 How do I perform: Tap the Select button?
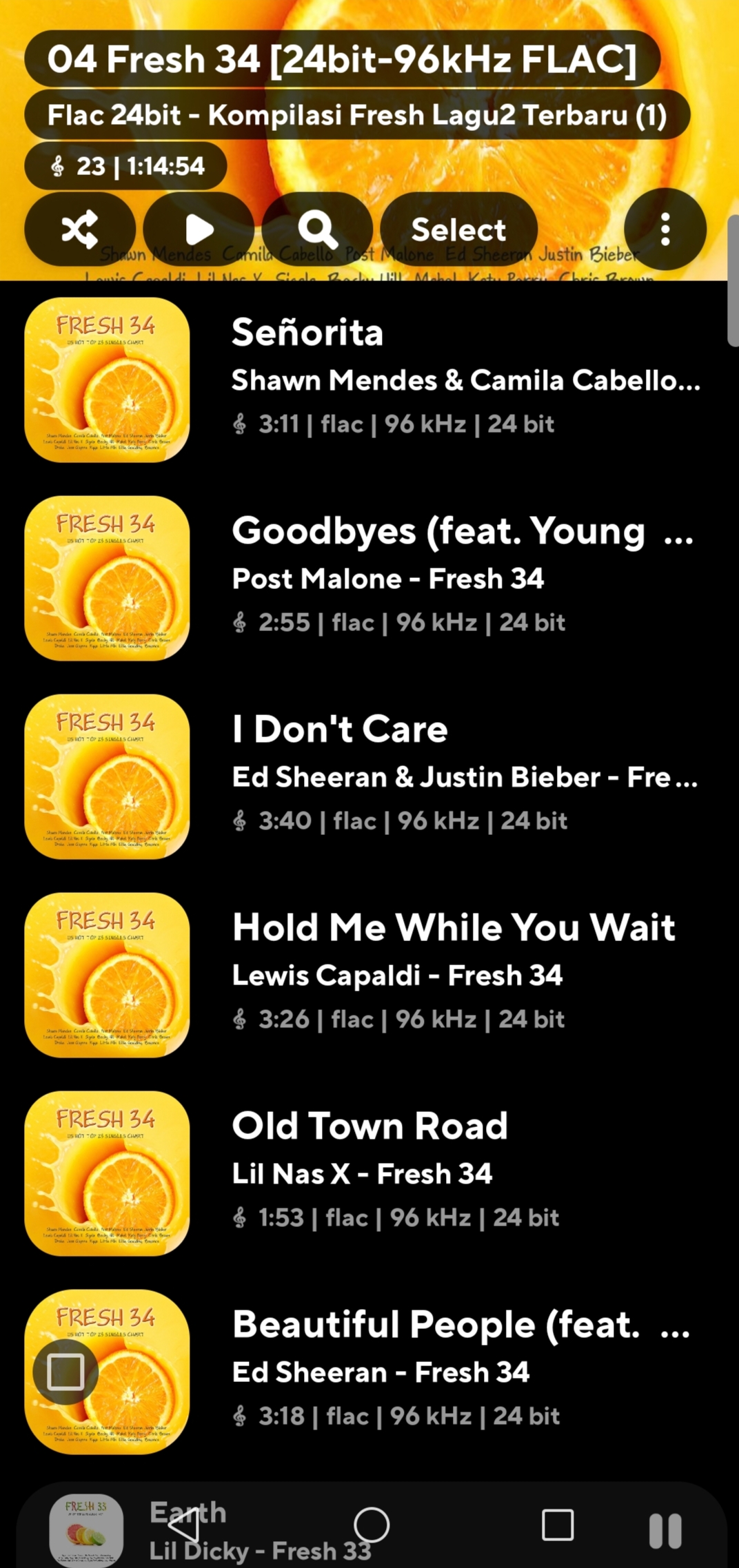458,229
